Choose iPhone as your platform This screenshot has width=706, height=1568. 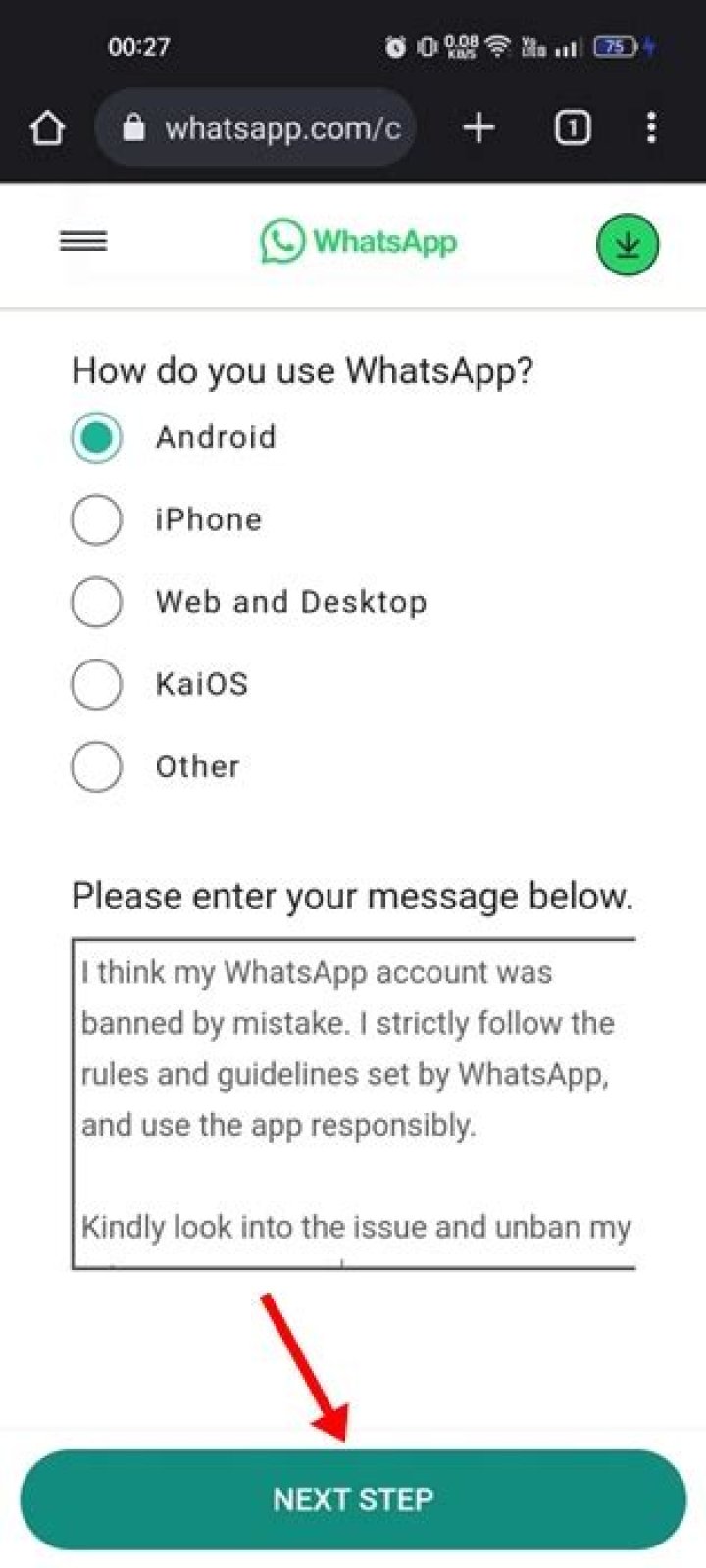(x=96, y=519)
